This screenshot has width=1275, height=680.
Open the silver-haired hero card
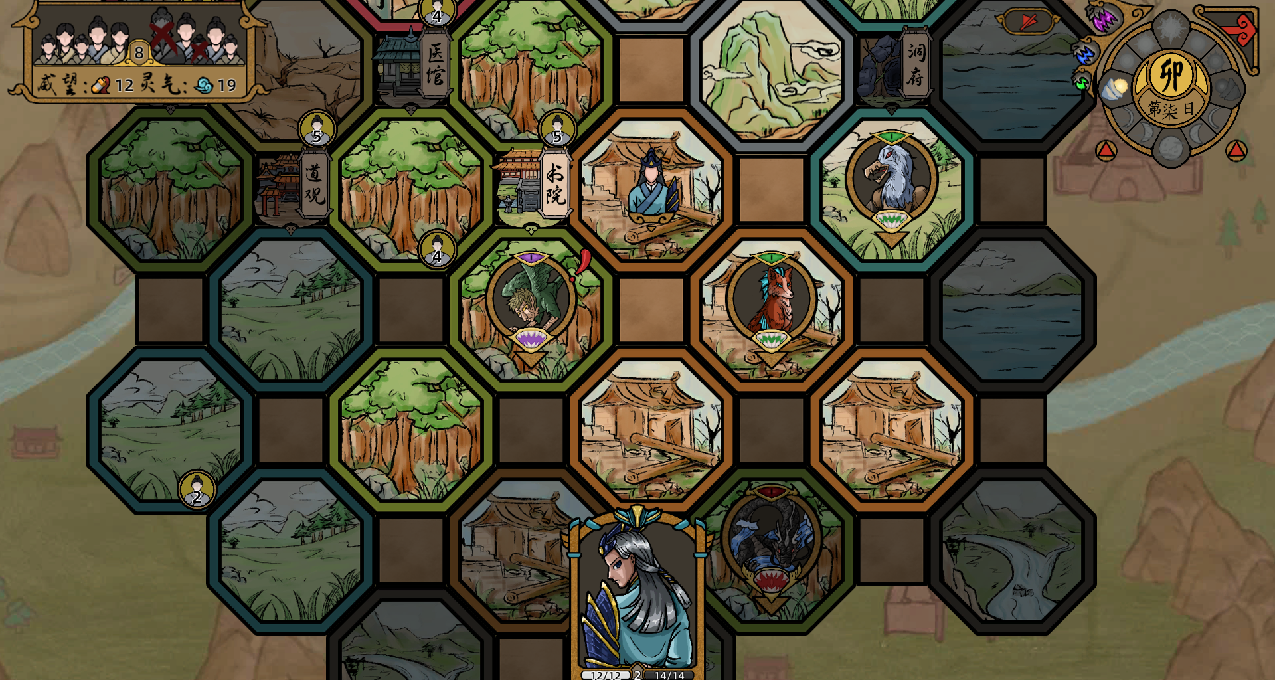click(637, 596)
